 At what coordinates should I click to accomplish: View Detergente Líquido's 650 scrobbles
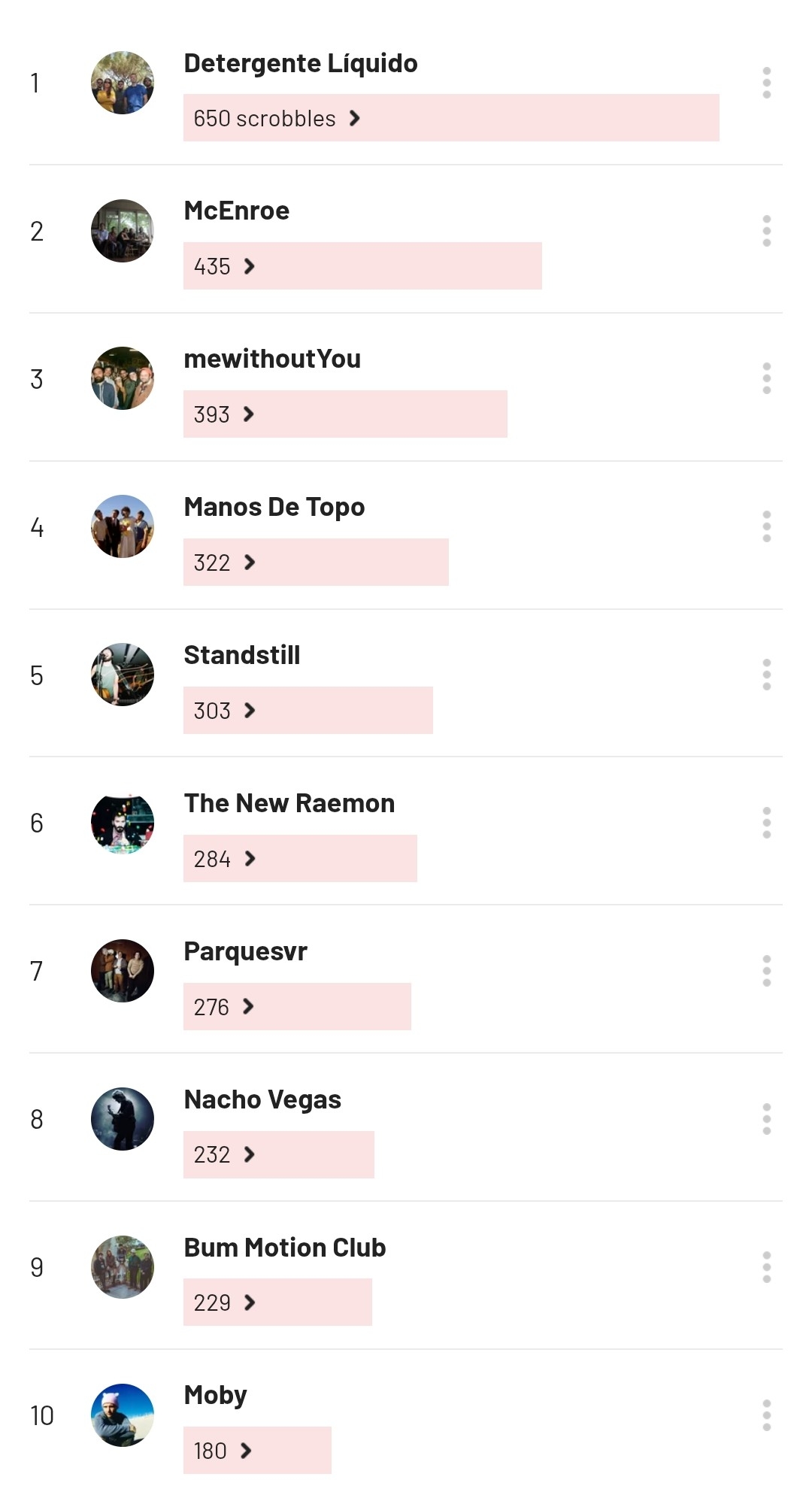point(277,118)
